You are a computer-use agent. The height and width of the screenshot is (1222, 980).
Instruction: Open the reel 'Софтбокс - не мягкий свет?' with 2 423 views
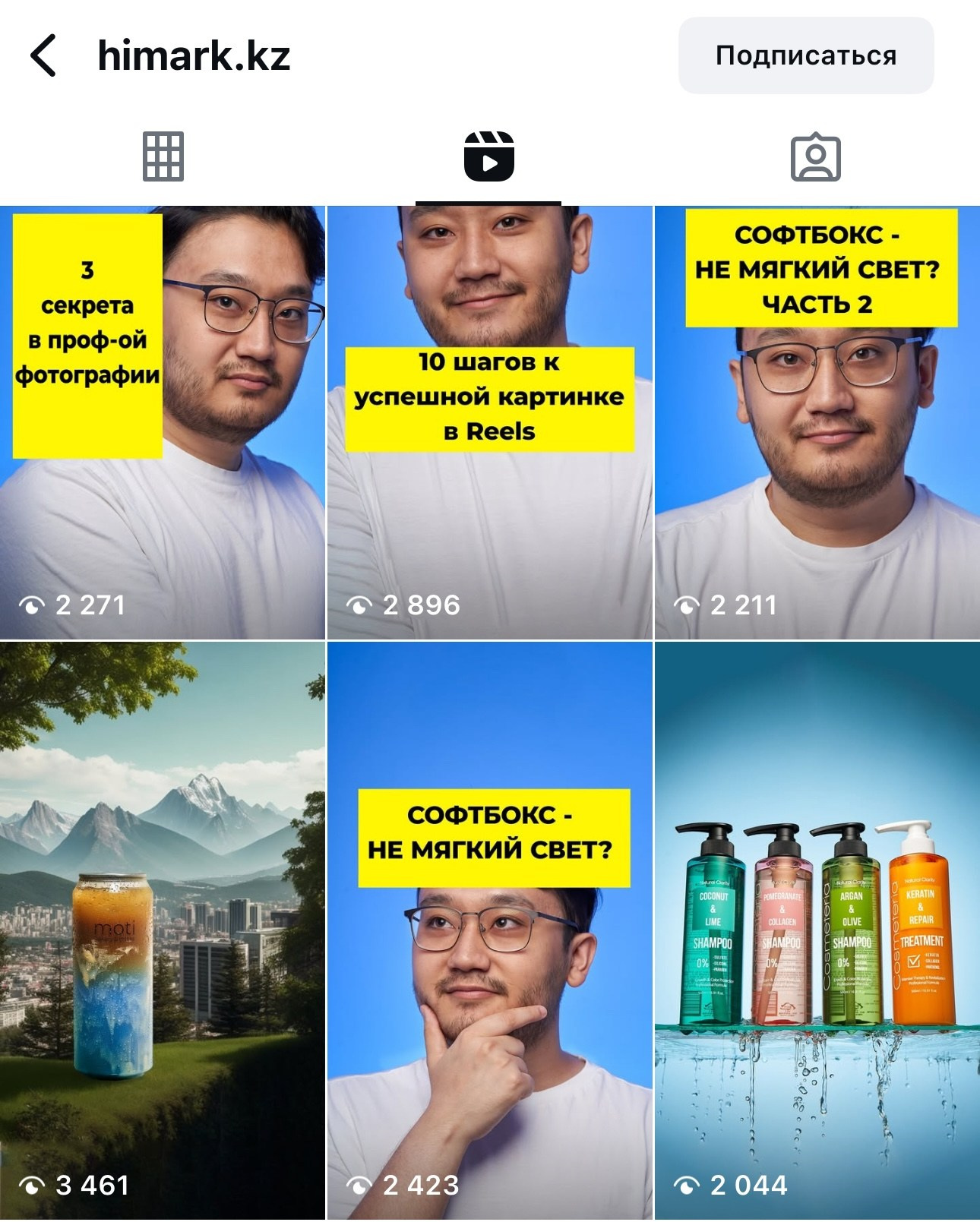489,930
